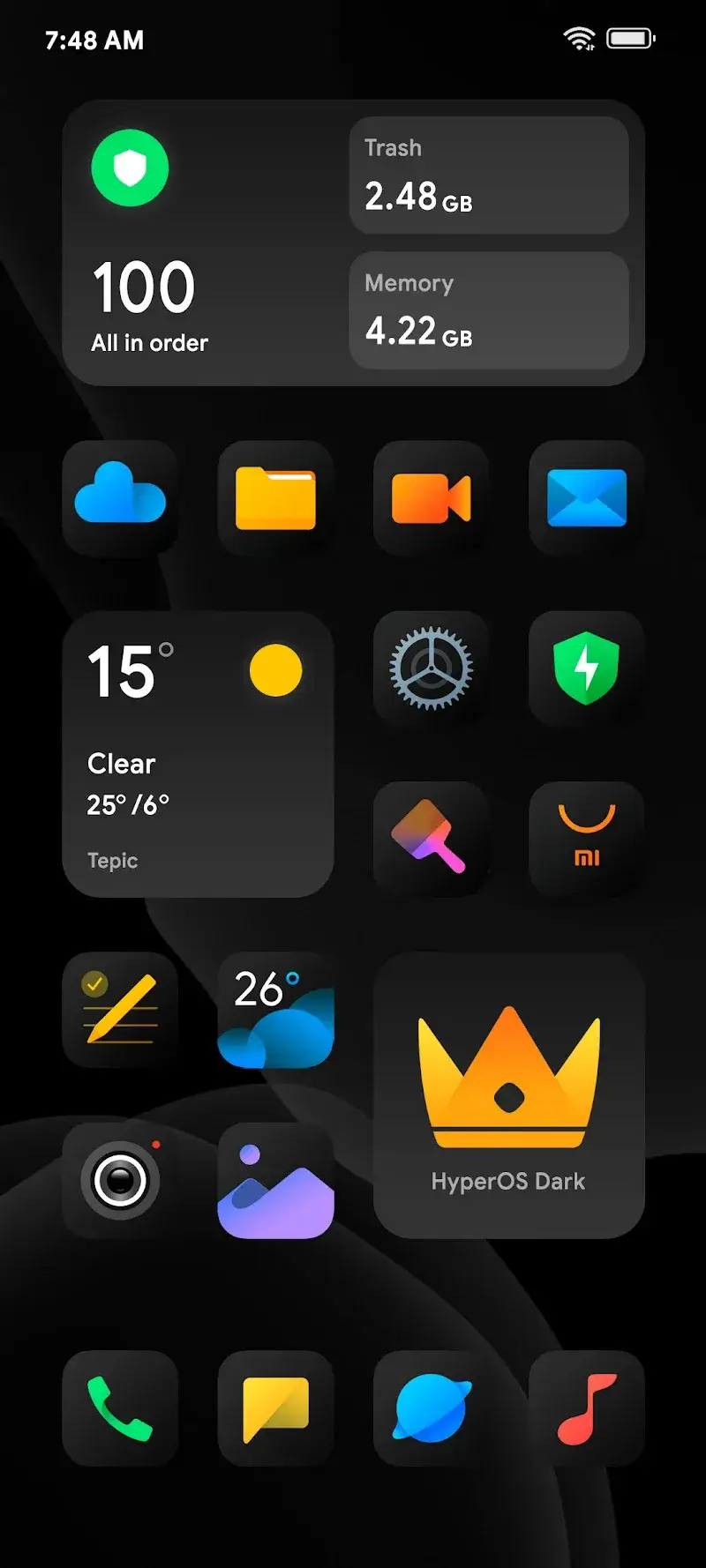
Task: Launch the Mi Browser app
Action: [432, 1408]
